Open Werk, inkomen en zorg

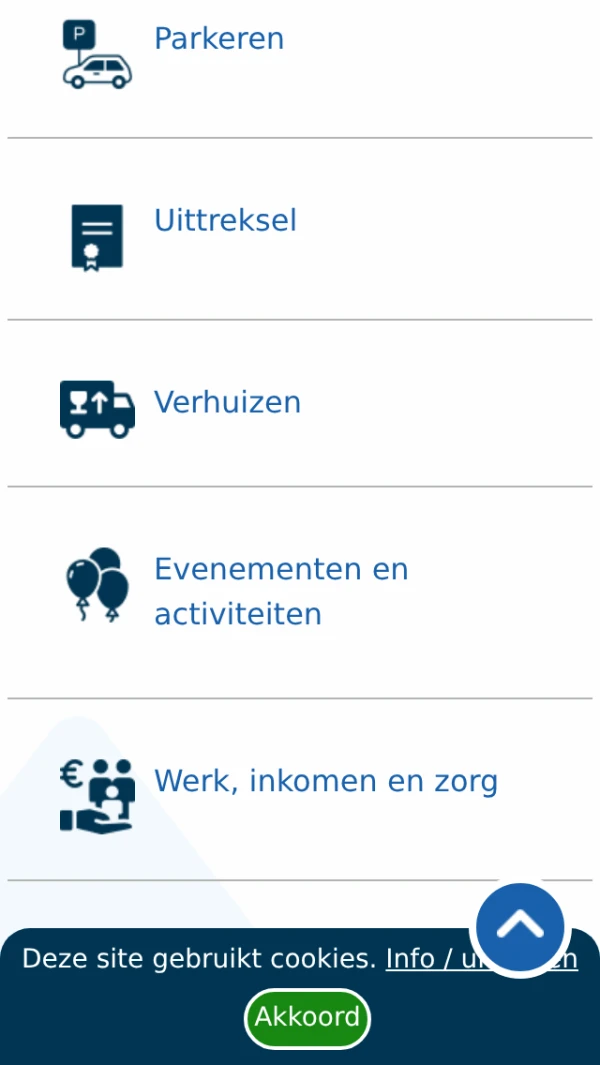coord(325,781)
